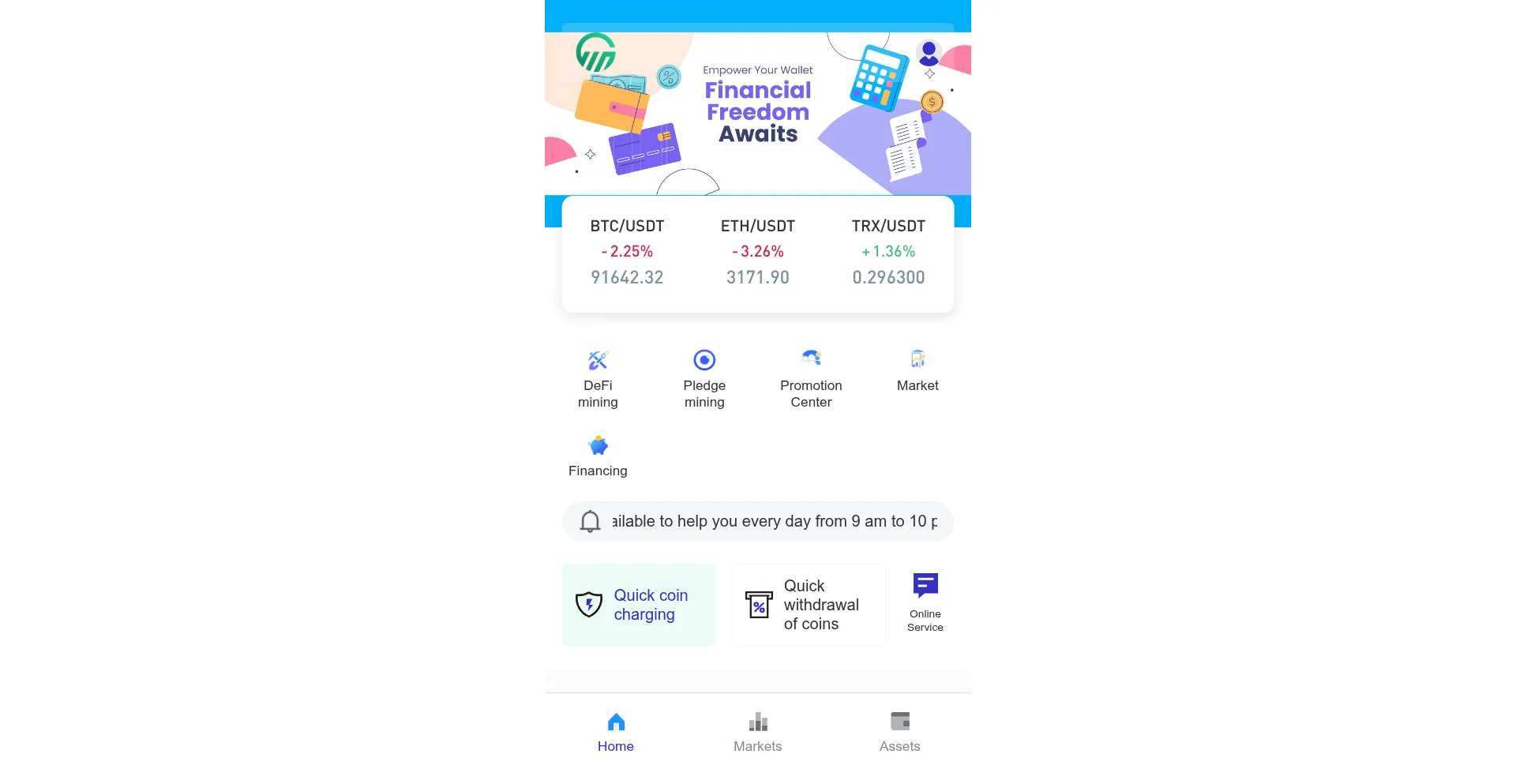This screenshot has height=784, width=1516.
Task: Open DeFi mining
Action: coord(598,378)
